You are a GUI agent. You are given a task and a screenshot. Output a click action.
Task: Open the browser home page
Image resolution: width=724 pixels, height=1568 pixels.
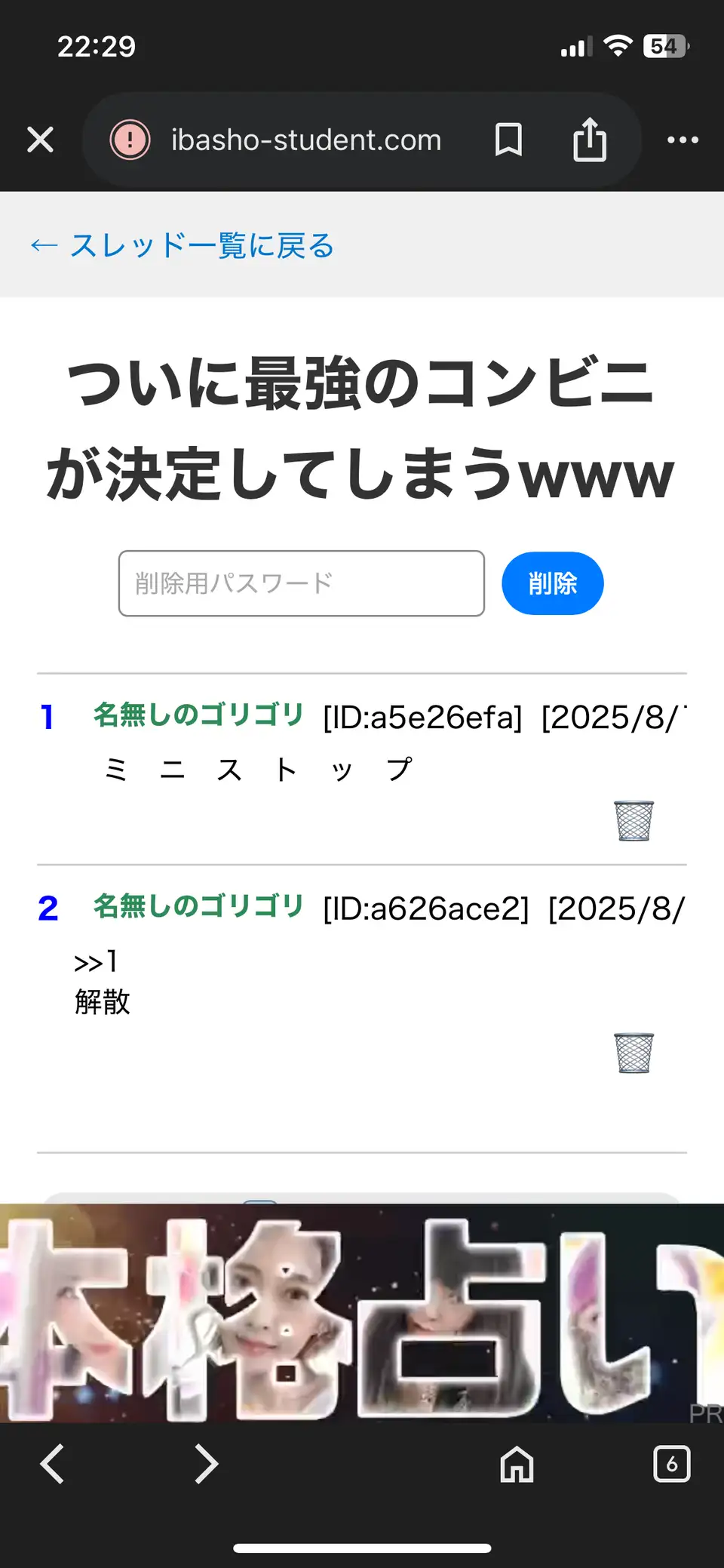pyautogui.click(x=517, y=1464)
